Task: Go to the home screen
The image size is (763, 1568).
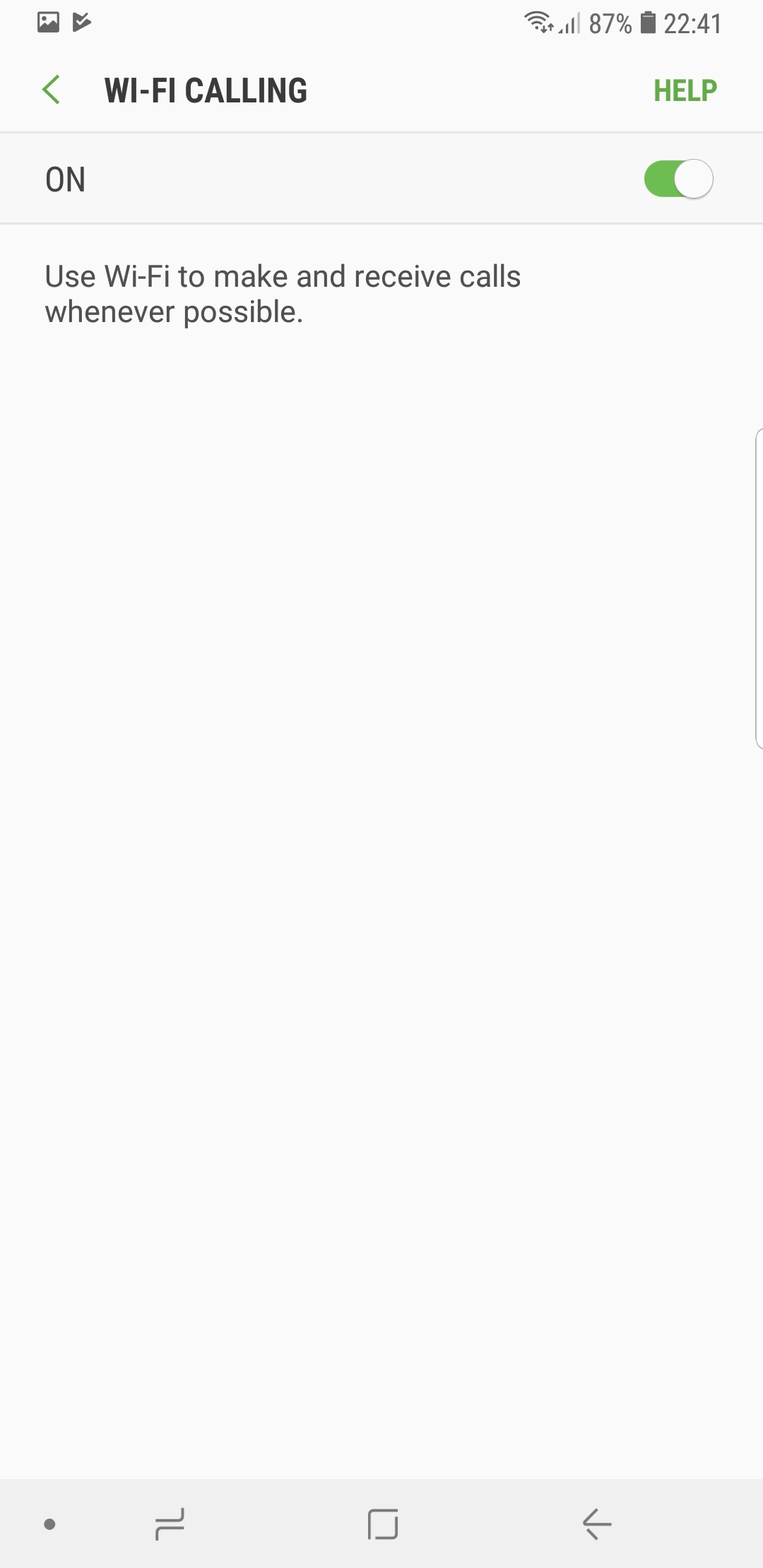Action: 382,1524
